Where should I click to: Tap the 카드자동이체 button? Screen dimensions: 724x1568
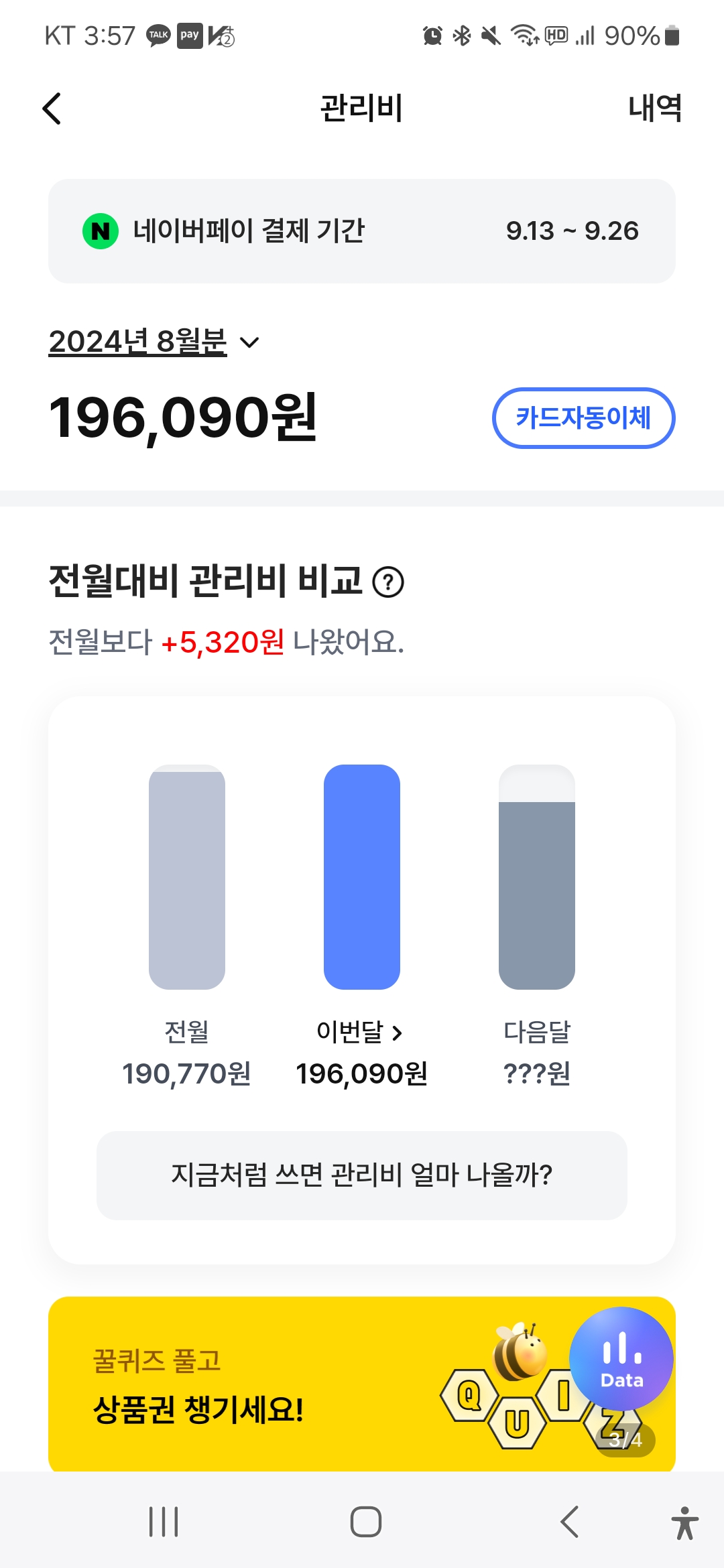583,418
